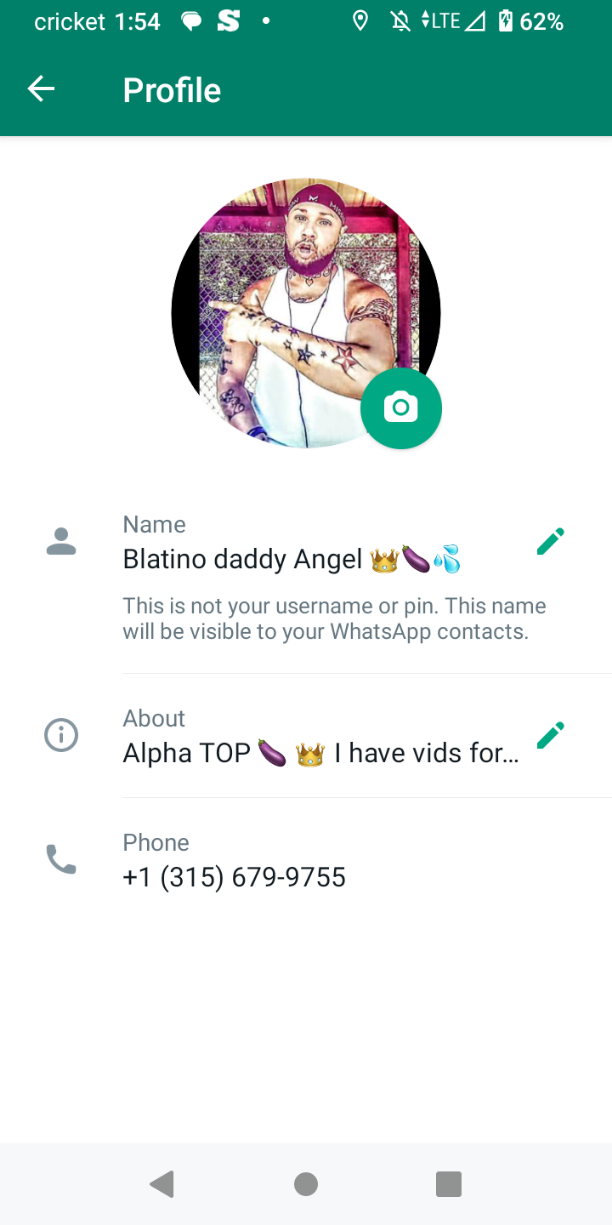
Task: Open the recent apps square button
Action: point(449,1185)
